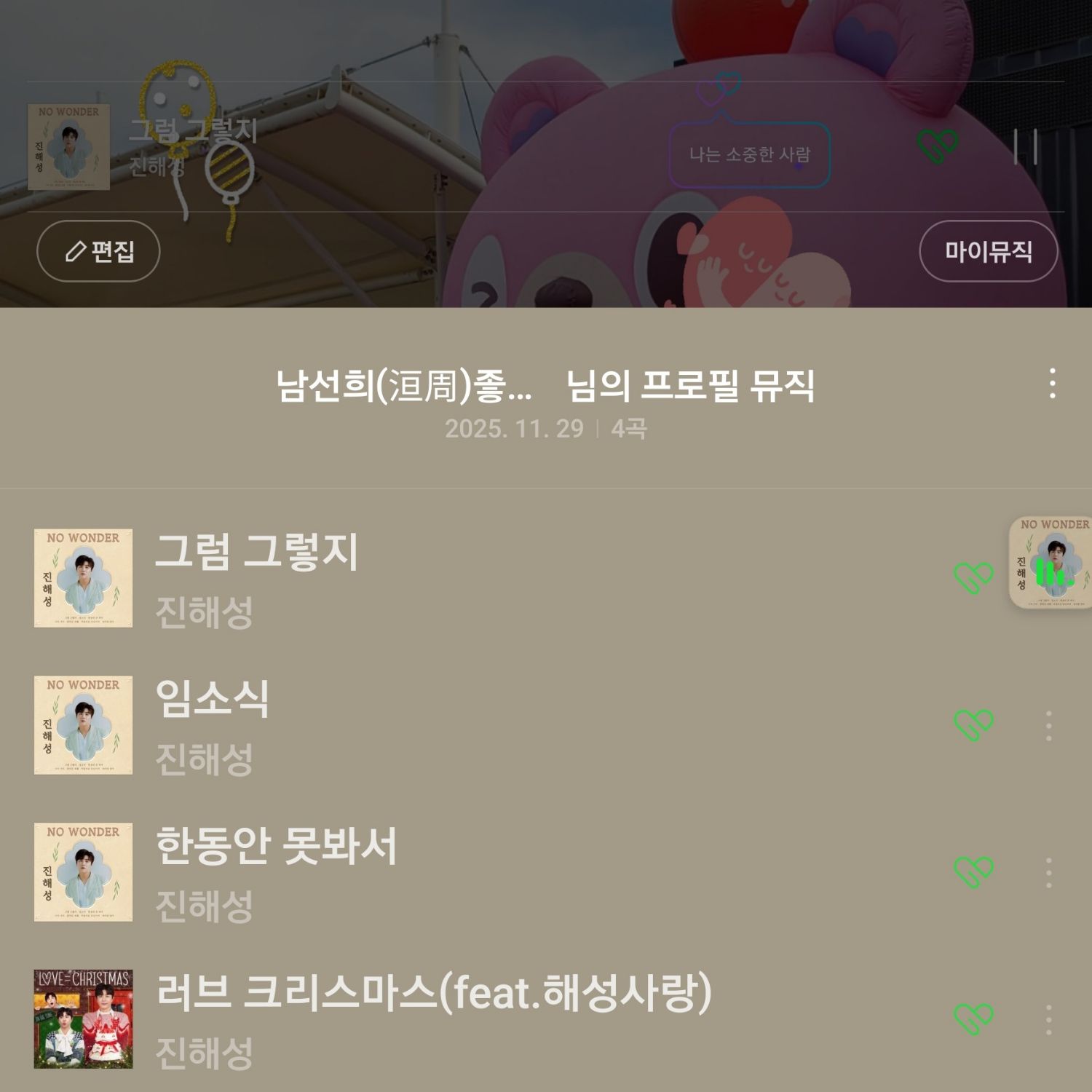Open more options for 한동안 못봐서
The height and width of the screenshot is (1092, 1092).
1048,873
